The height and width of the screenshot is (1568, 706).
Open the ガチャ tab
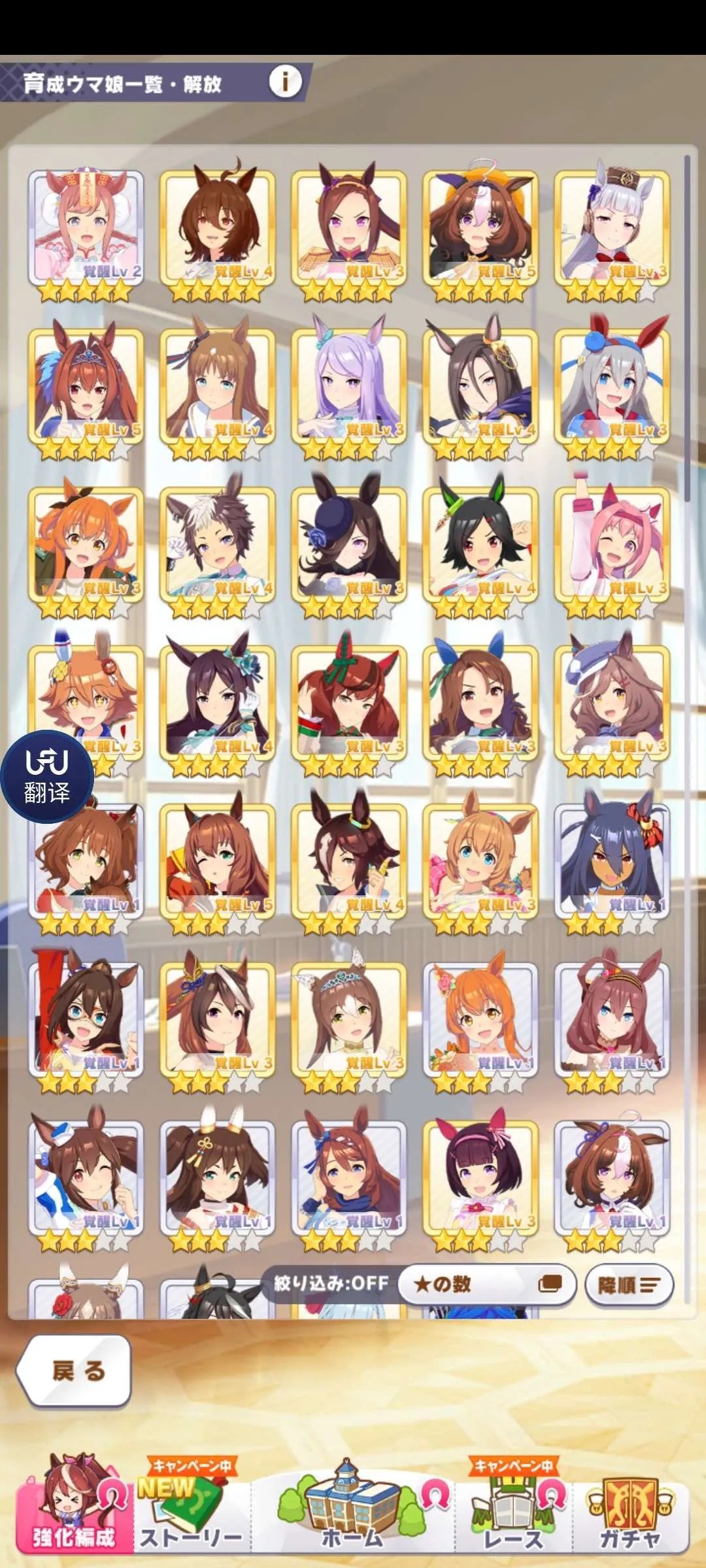[x=630, y=1510]
